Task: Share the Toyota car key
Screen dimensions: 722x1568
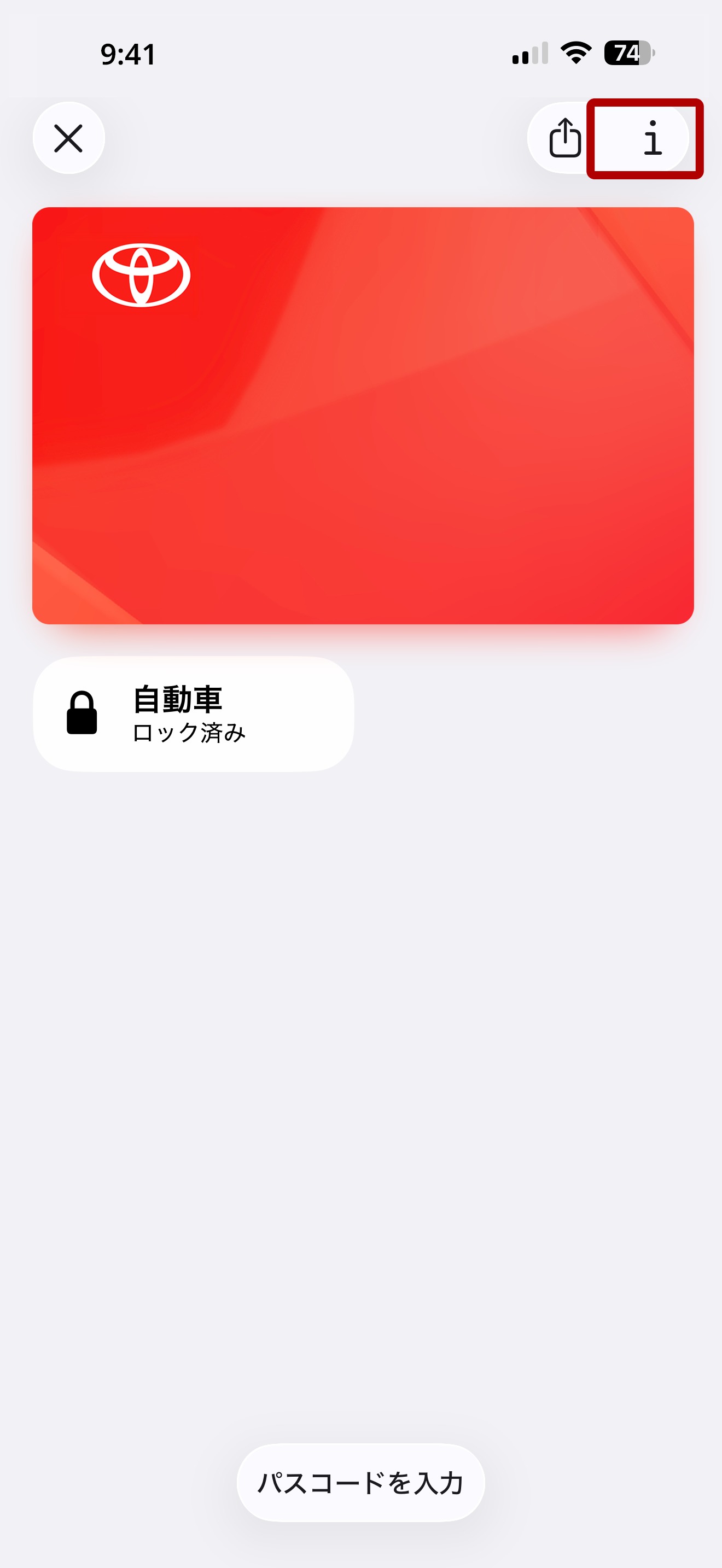Action: point(564,138)
